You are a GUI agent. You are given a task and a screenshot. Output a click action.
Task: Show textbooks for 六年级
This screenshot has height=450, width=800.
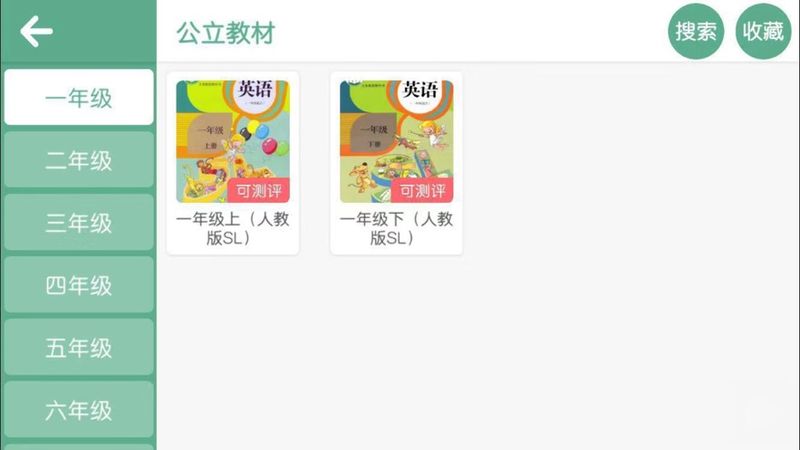(x=79, y=410)
